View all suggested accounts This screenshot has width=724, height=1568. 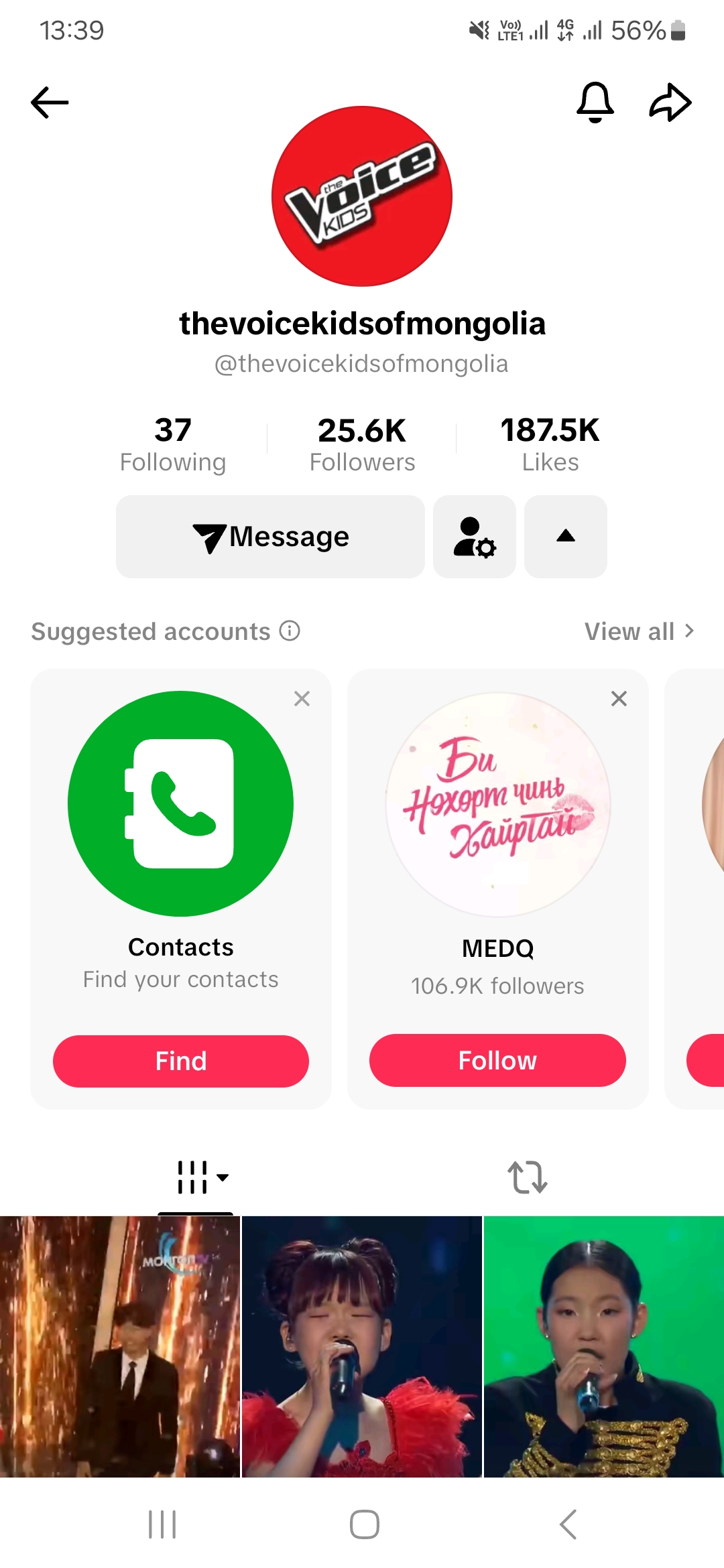point(638,631)
